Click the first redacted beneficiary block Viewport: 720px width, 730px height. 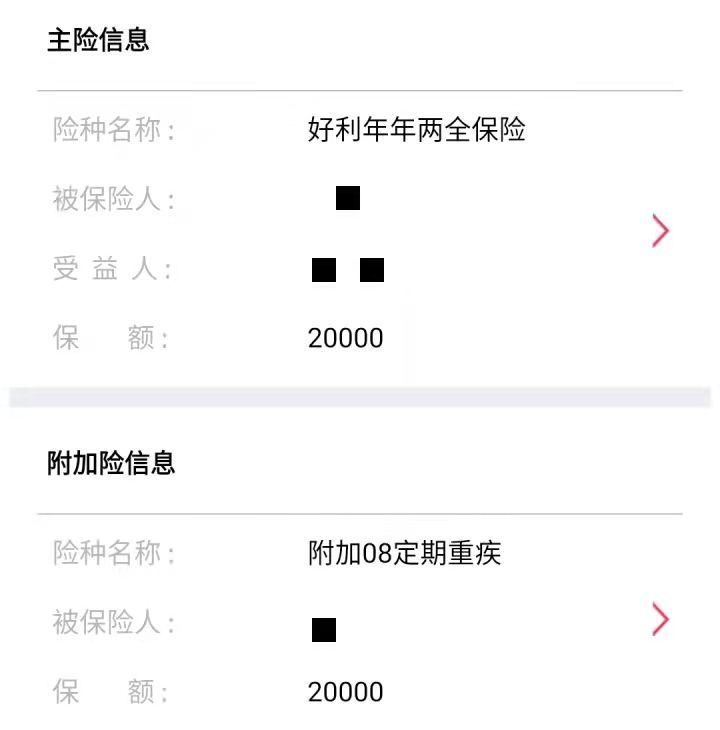click(x=322, y=268)
